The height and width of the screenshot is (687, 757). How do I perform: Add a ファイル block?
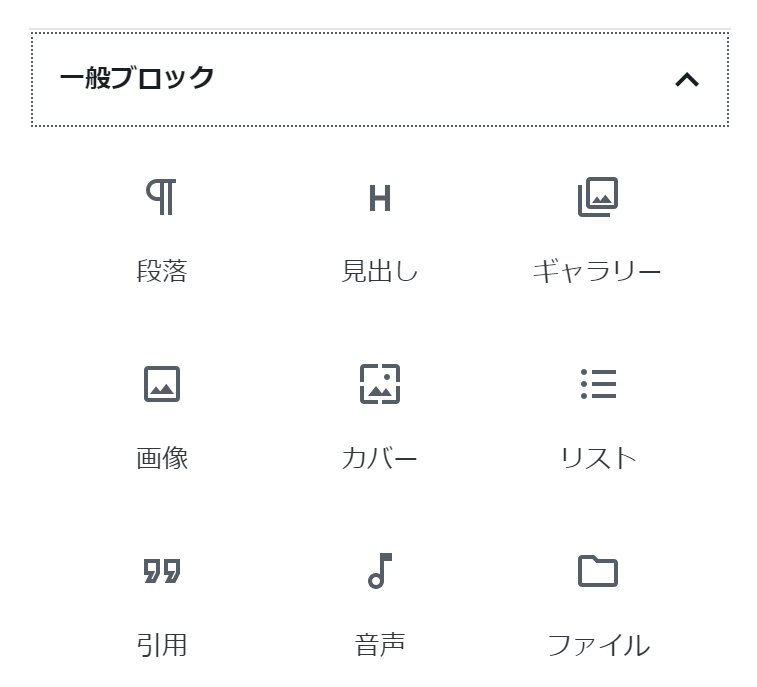pyautogui.click(x=598, y=604)
